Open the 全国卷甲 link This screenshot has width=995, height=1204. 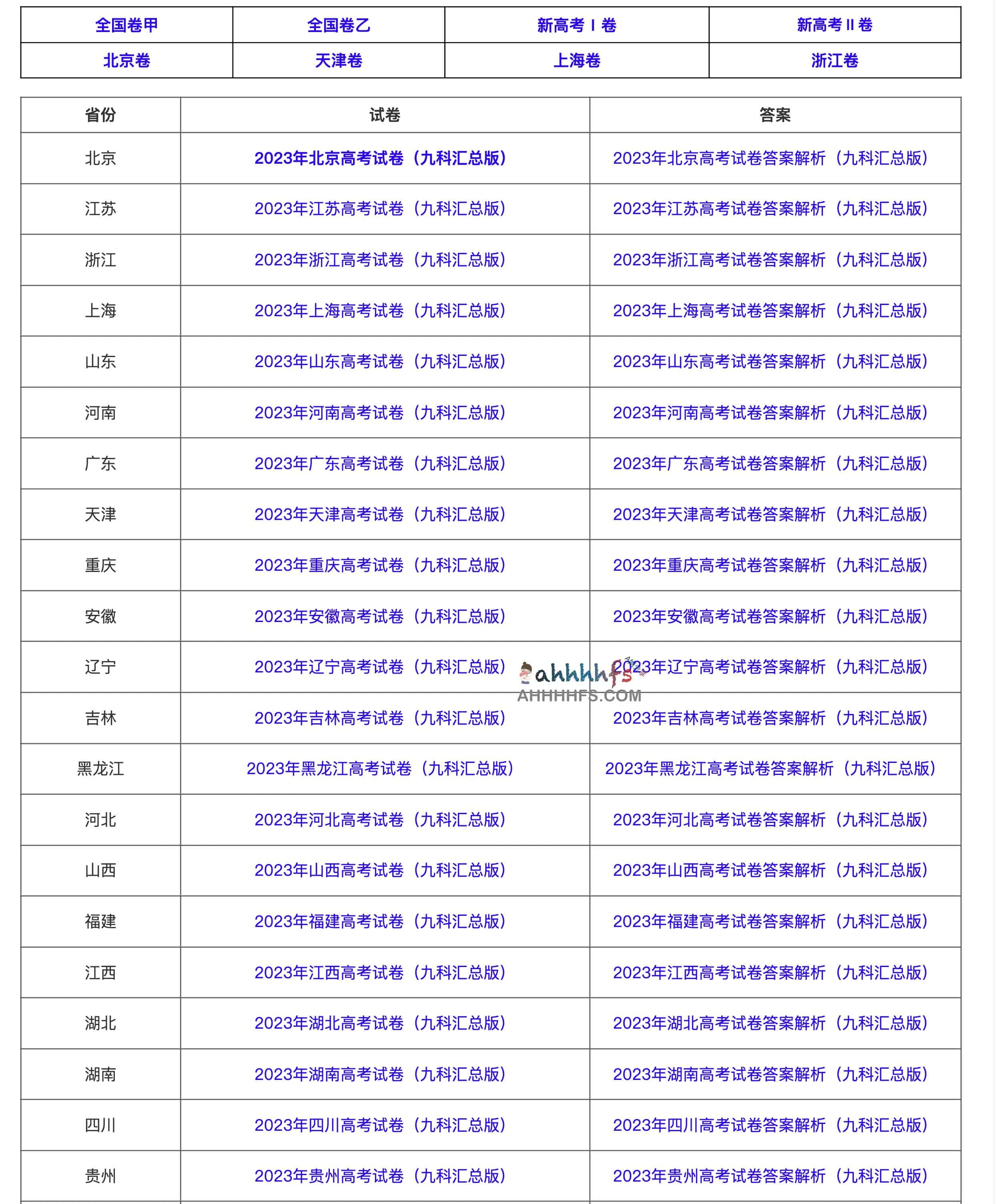125,25
